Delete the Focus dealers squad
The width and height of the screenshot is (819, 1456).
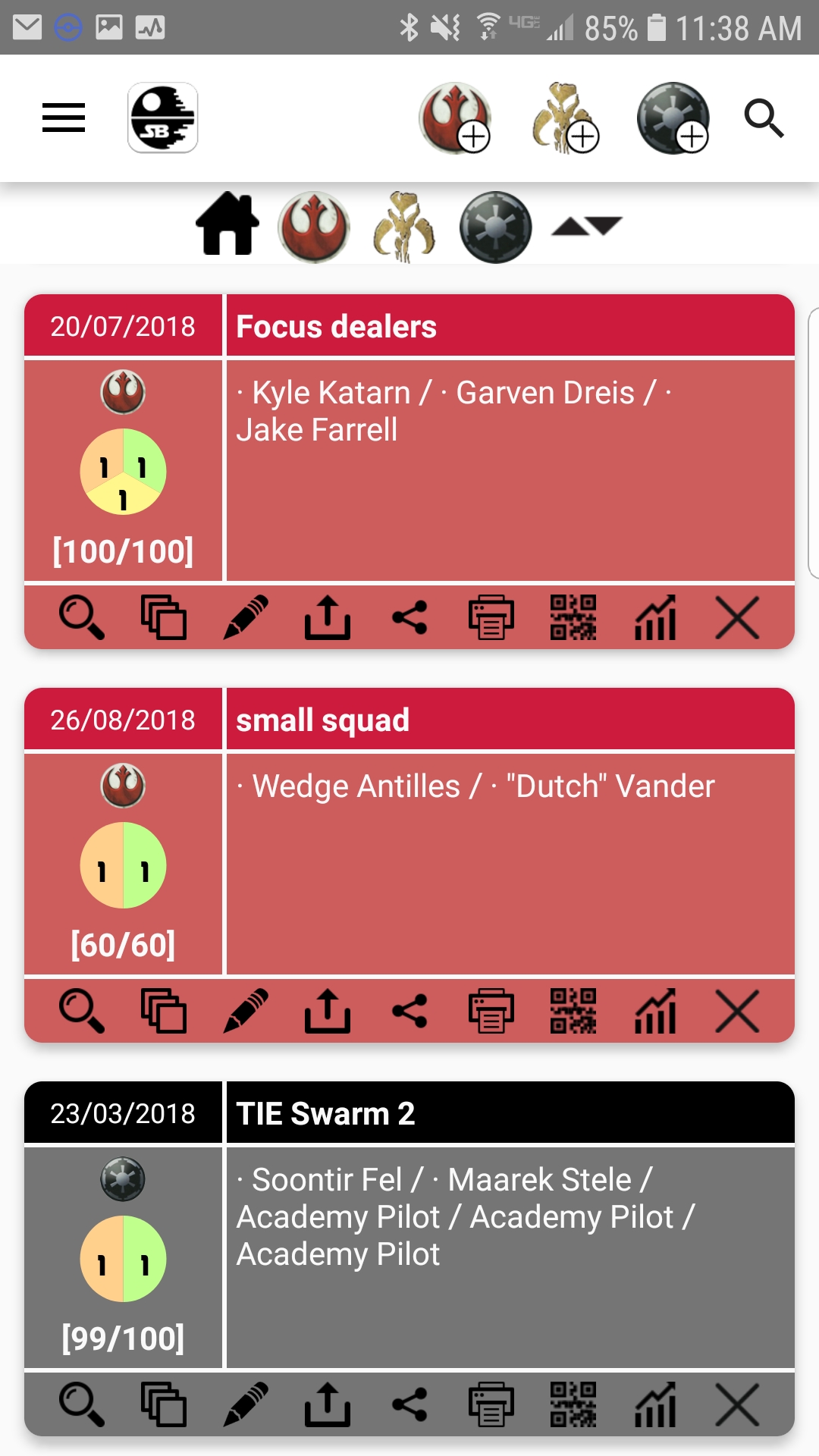[737, 617]
